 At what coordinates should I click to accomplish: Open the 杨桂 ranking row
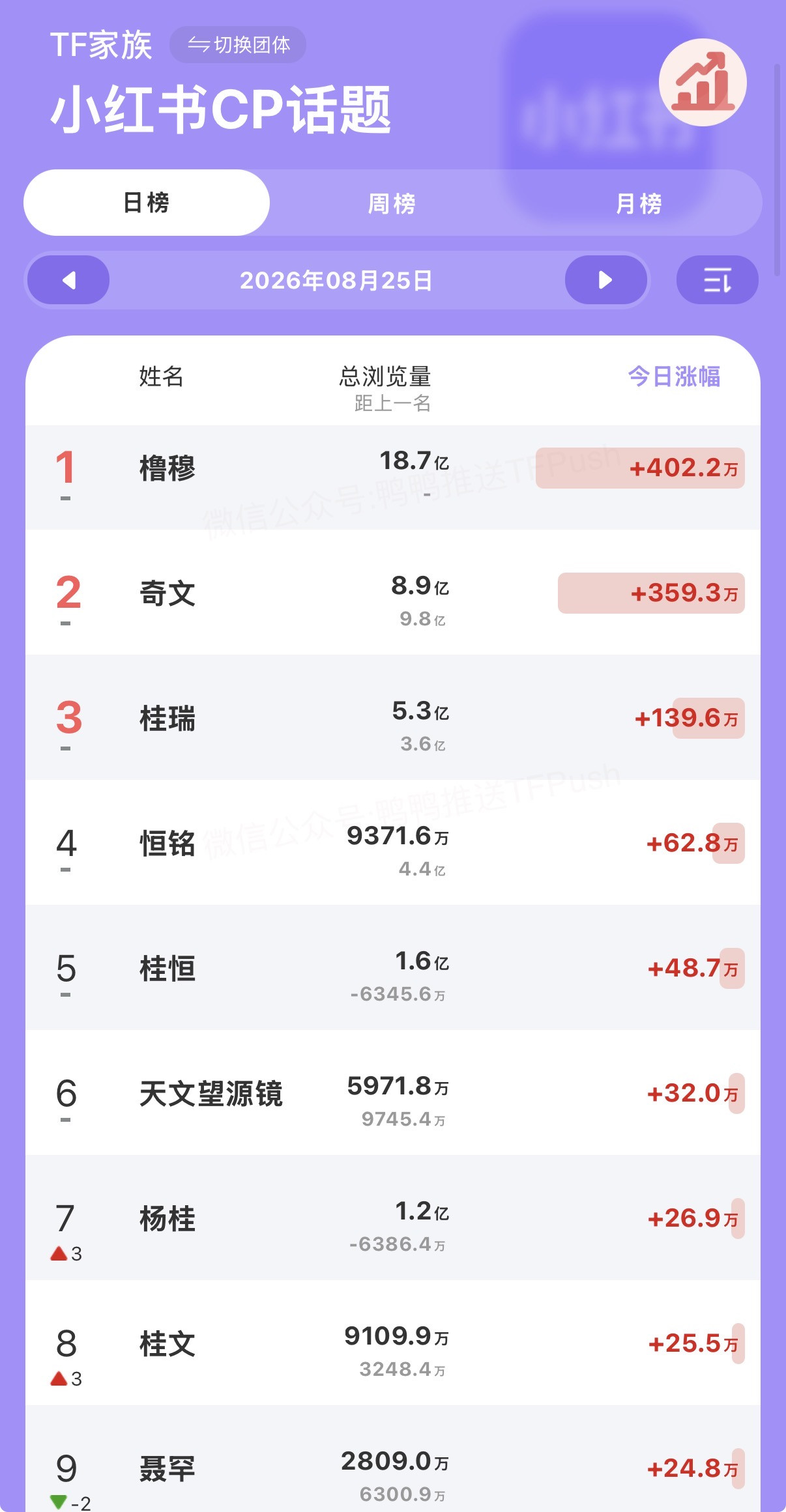pos(393,1218)
